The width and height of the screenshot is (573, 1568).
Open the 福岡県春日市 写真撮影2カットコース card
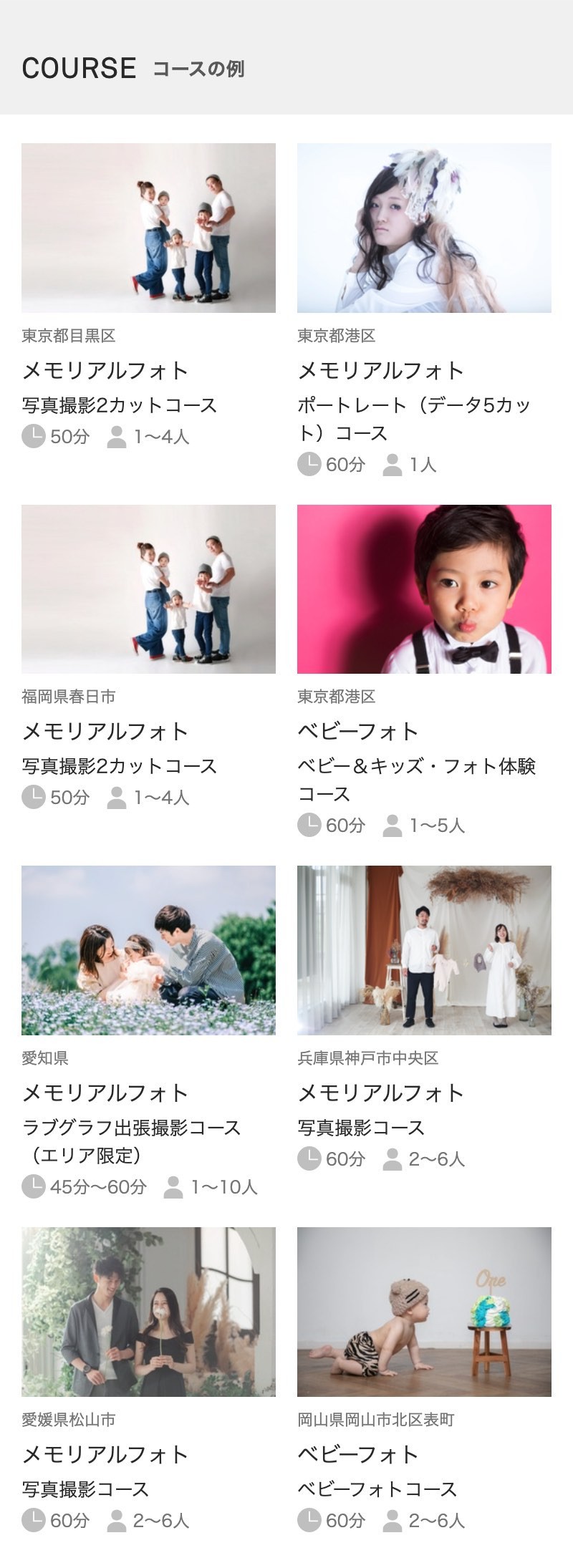tap(148, 589)
